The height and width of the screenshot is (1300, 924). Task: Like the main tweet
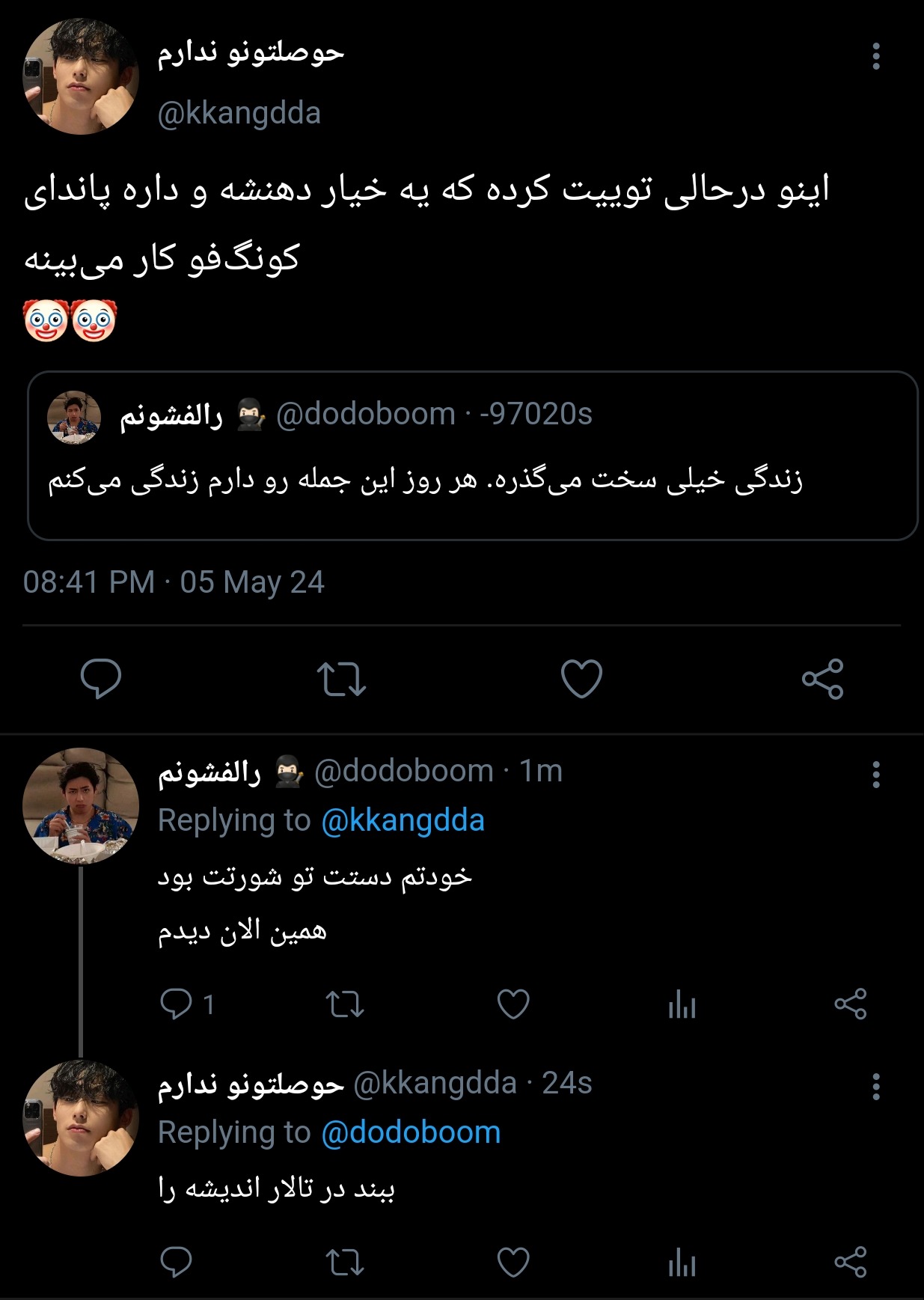coord(581,679)
